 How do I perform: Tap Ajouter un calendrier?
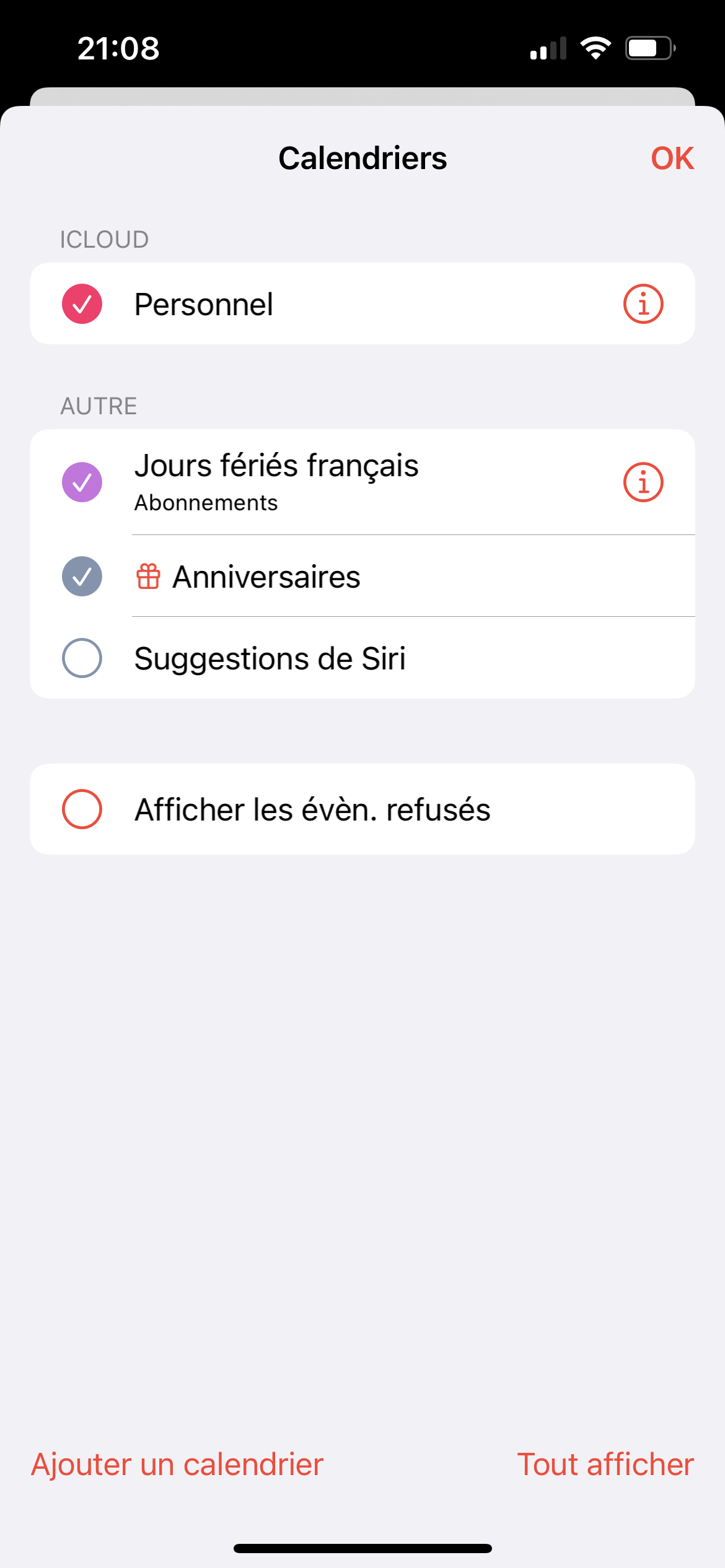point(177,1465)
